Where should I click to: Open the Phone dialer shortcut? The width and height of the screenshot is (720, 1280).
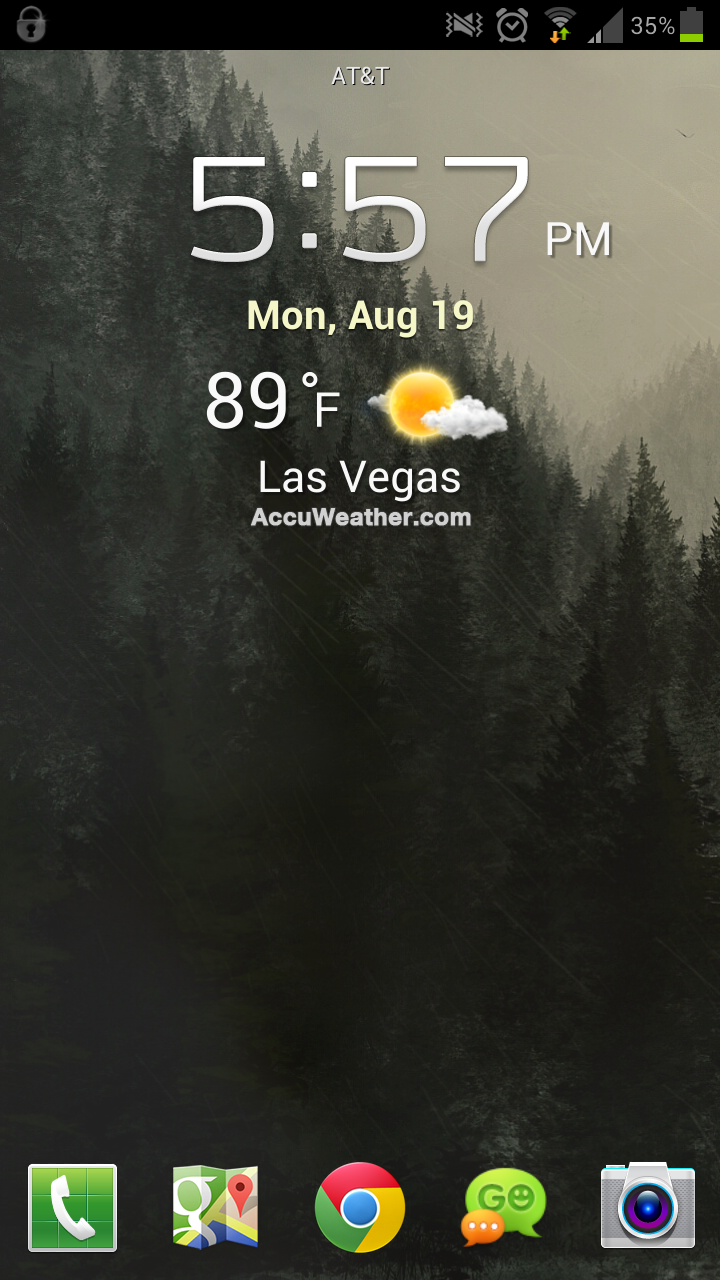tap(72, 1208)
